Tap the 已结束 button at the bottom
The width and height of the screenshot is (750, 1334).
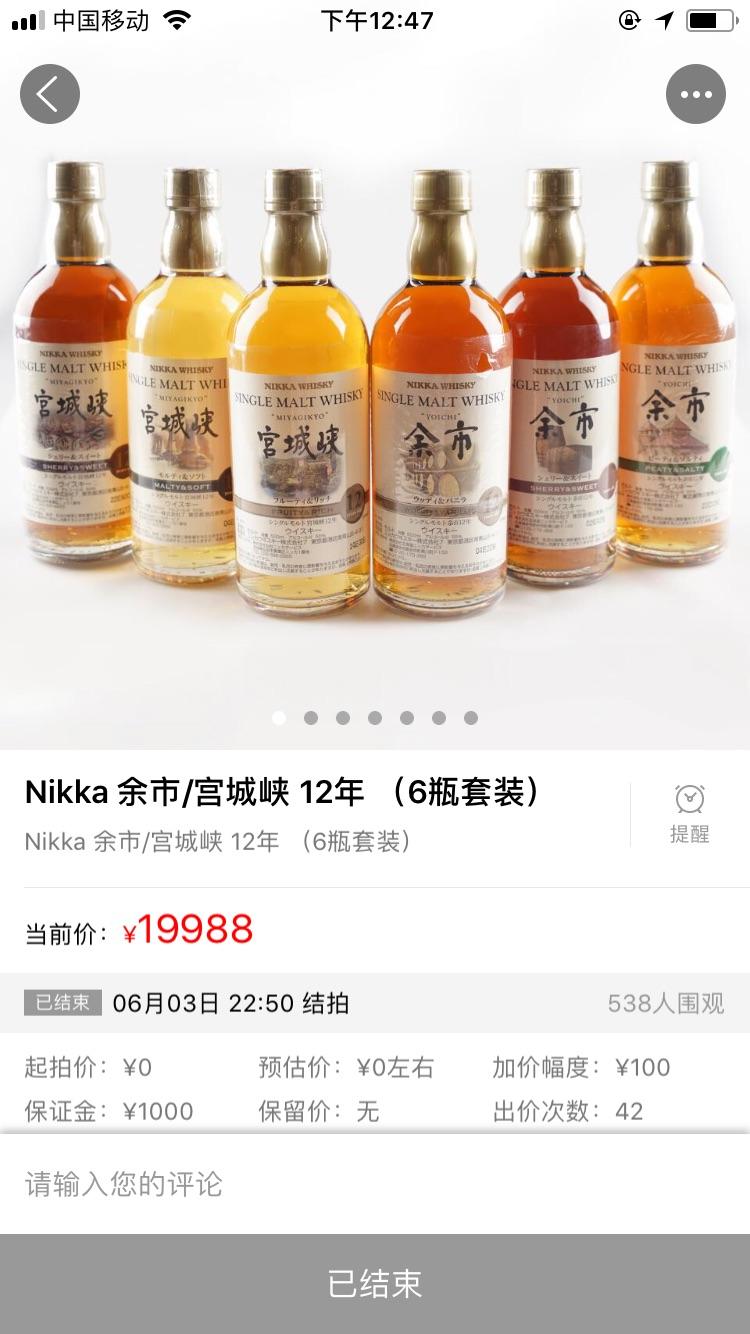click(375, 1283)
